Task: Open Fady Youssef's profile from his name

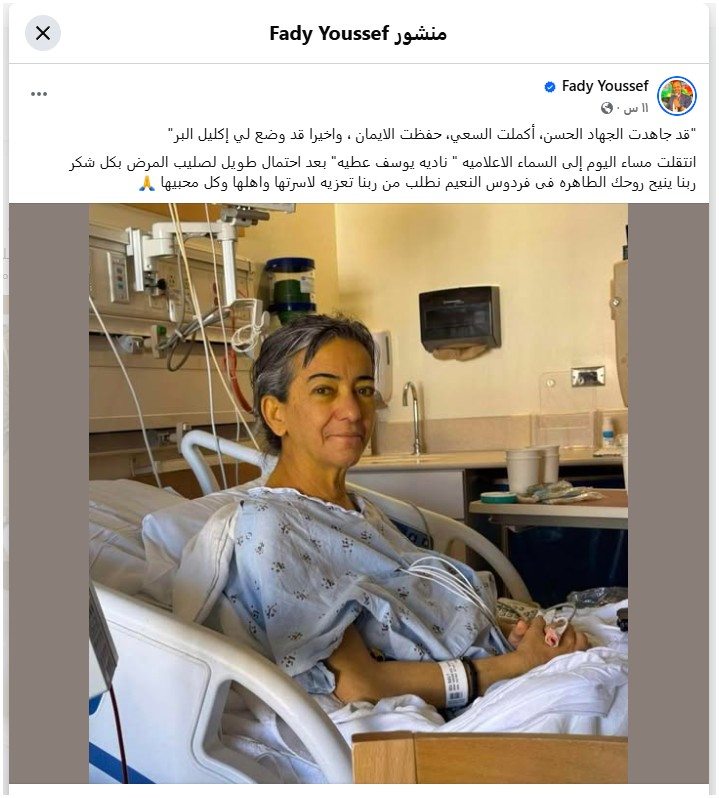Action: click(604, 86)
